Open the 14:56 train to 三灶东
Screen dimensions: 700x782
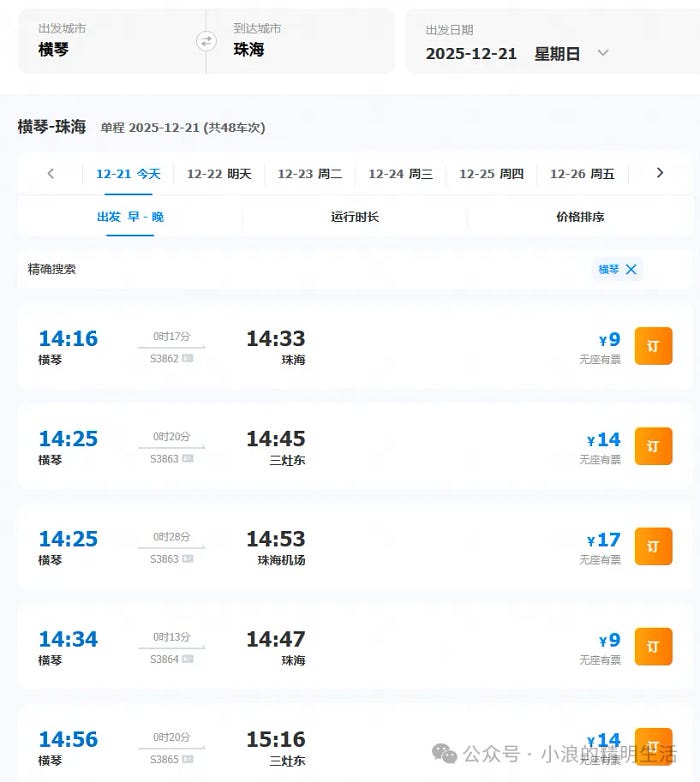(x=653, y=746)
